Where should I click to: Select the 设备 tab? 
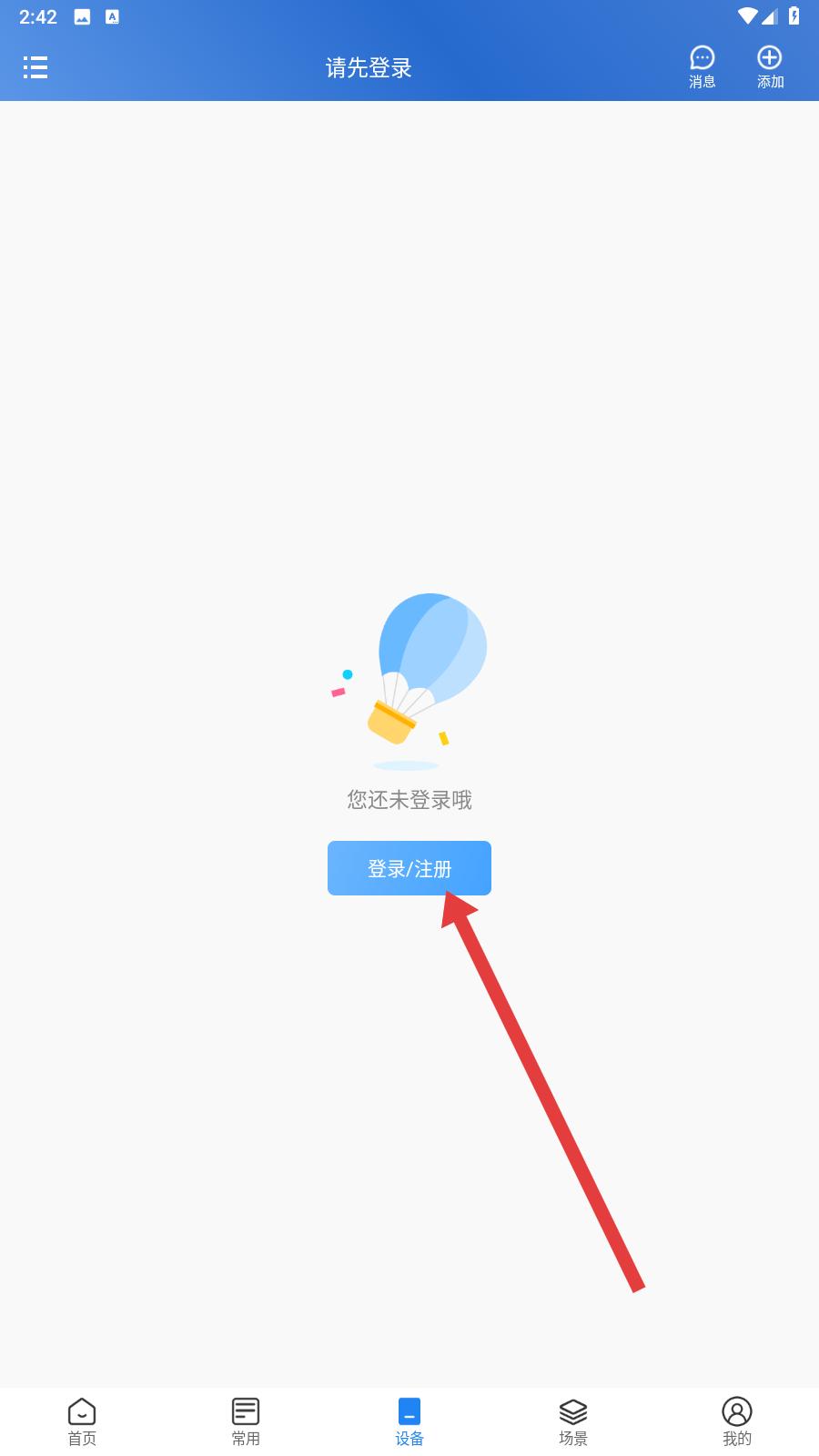coord(409,1421)
